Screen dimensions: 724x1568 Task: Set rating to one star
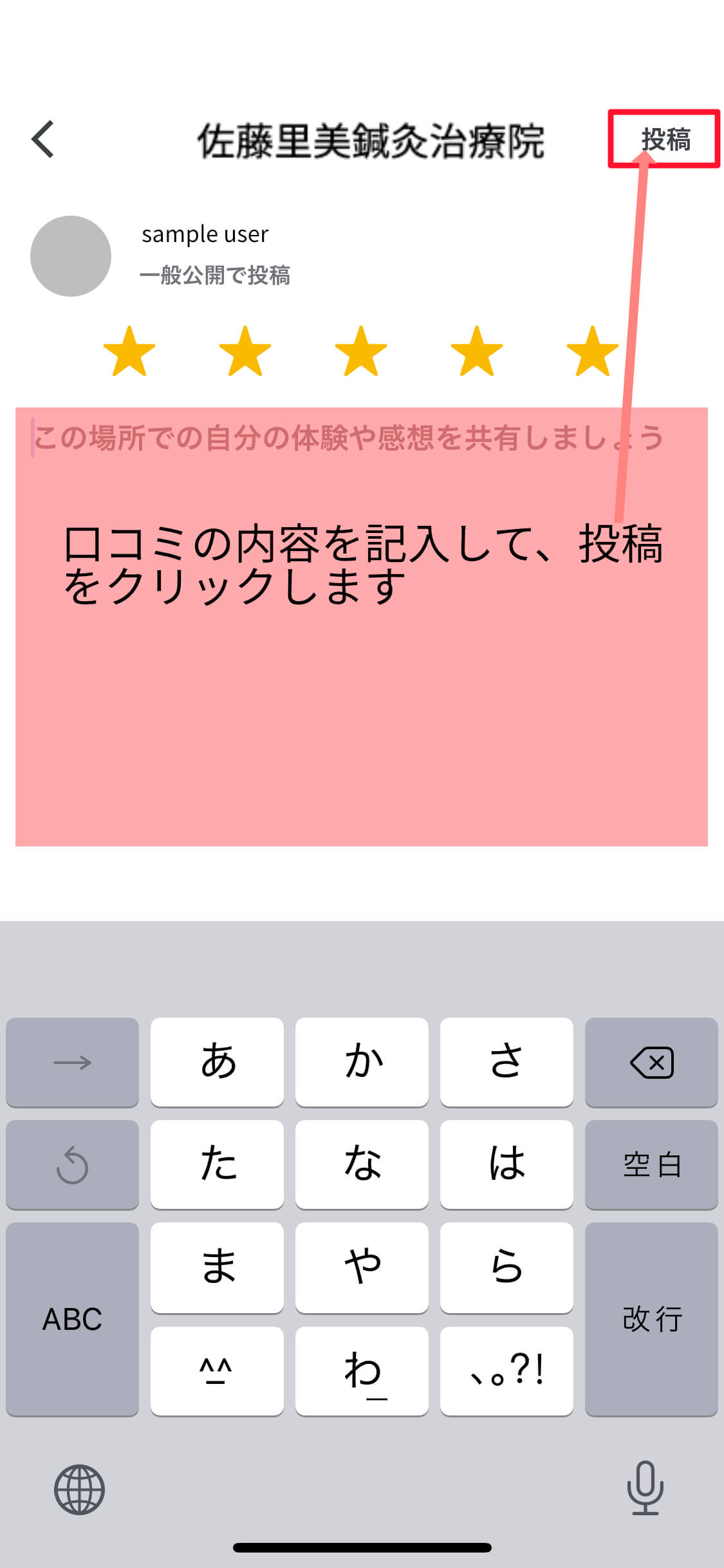point(129,351)
